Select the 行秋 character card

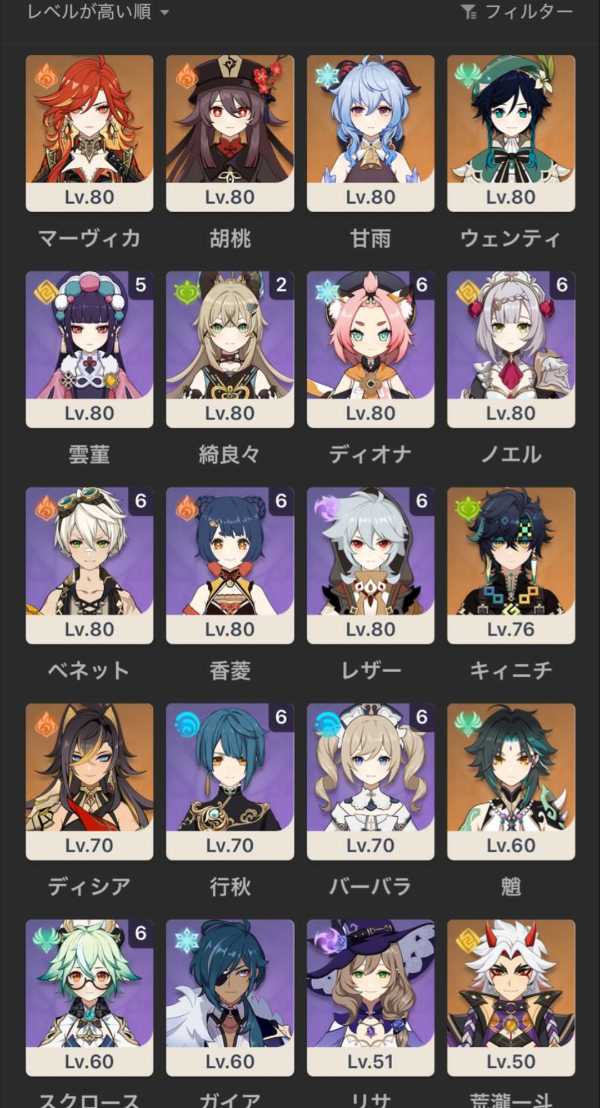[230, 781]
